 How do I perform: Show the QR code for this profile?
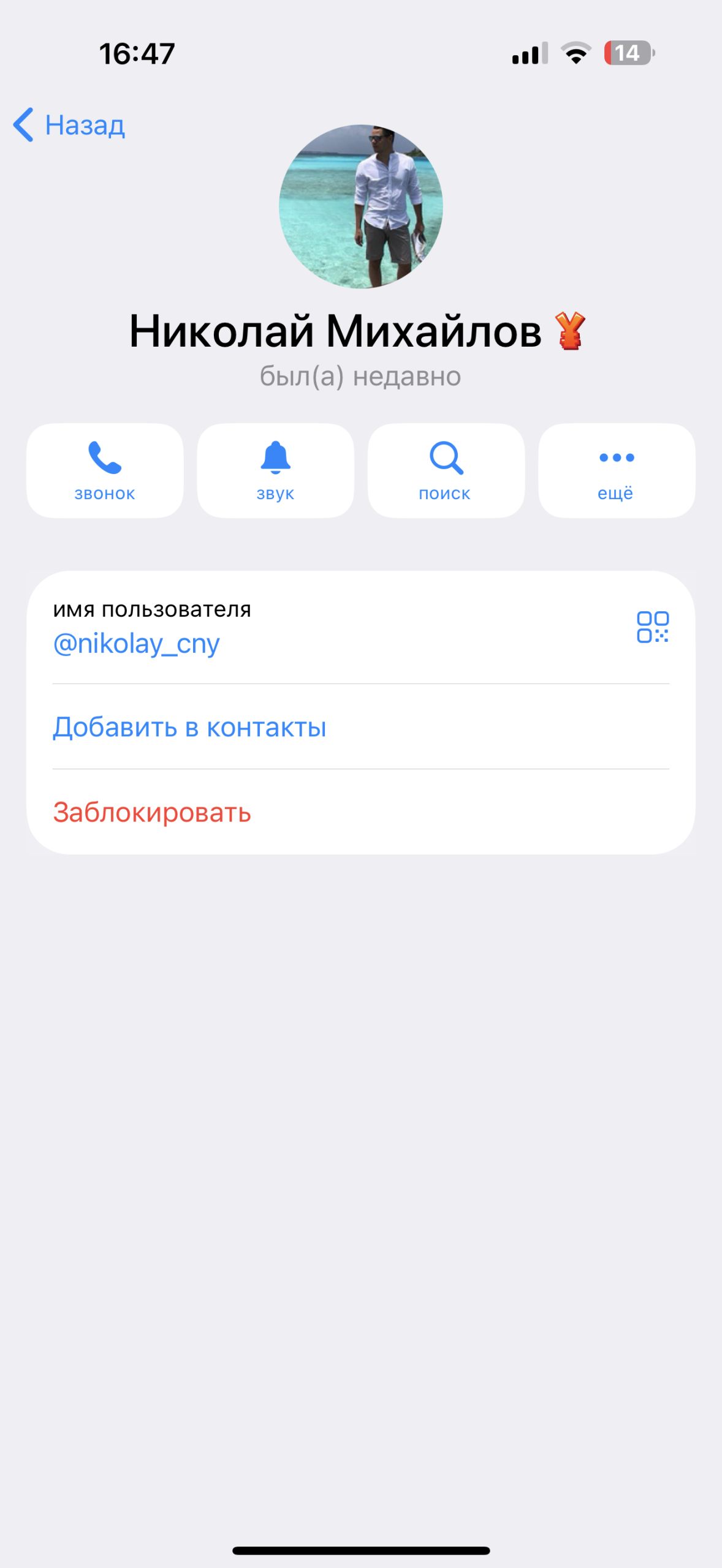(x=652, y=627)
